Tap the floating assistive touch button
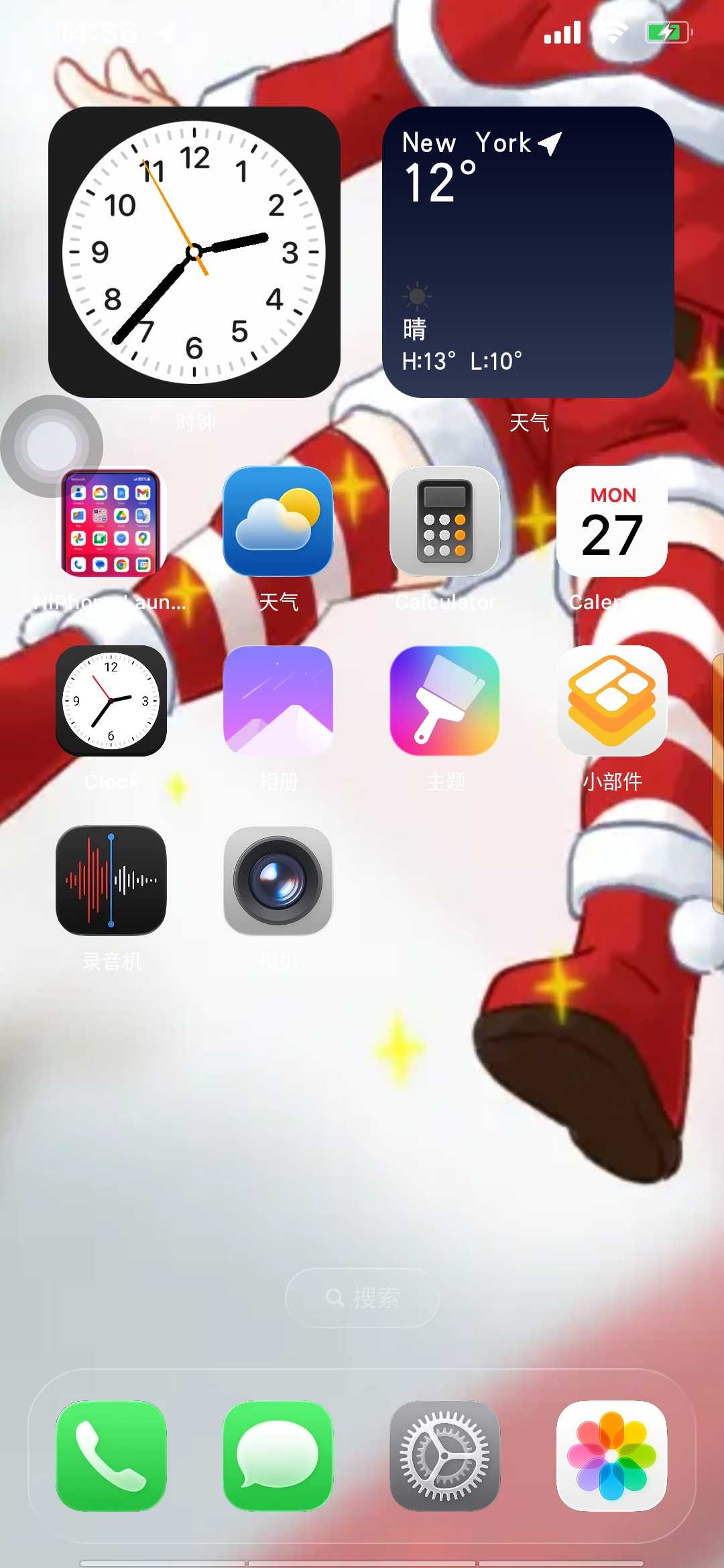The image size is (724, 1568). (x=52, y=446)
